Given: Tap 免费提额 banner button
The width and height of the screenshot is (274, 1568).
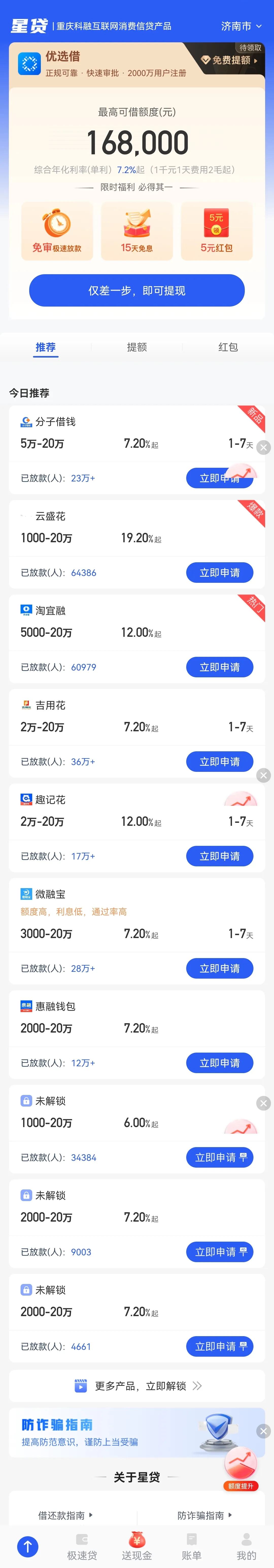Looking at the screenshot, I should [x=230, y=60].
